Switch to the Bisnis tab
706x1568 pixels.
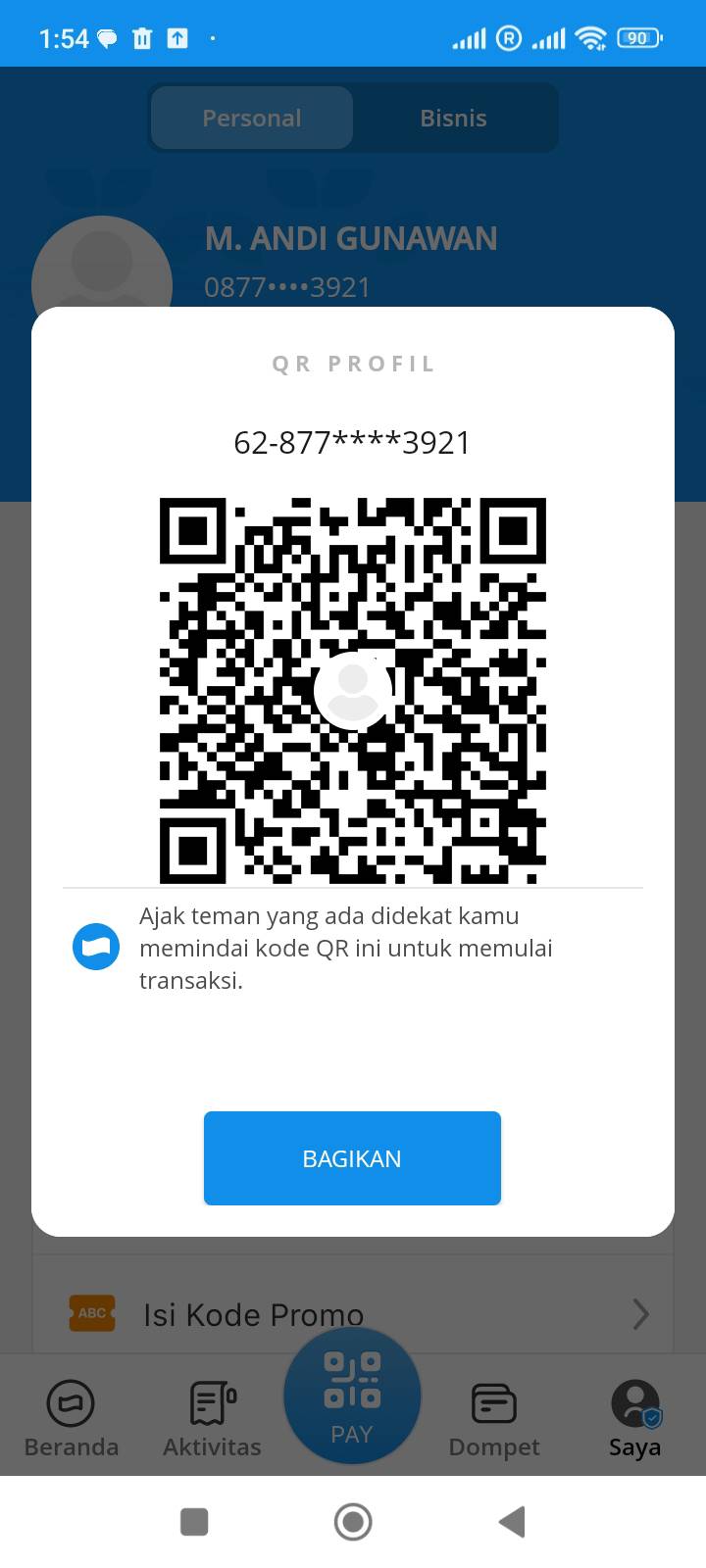point(453,118)
